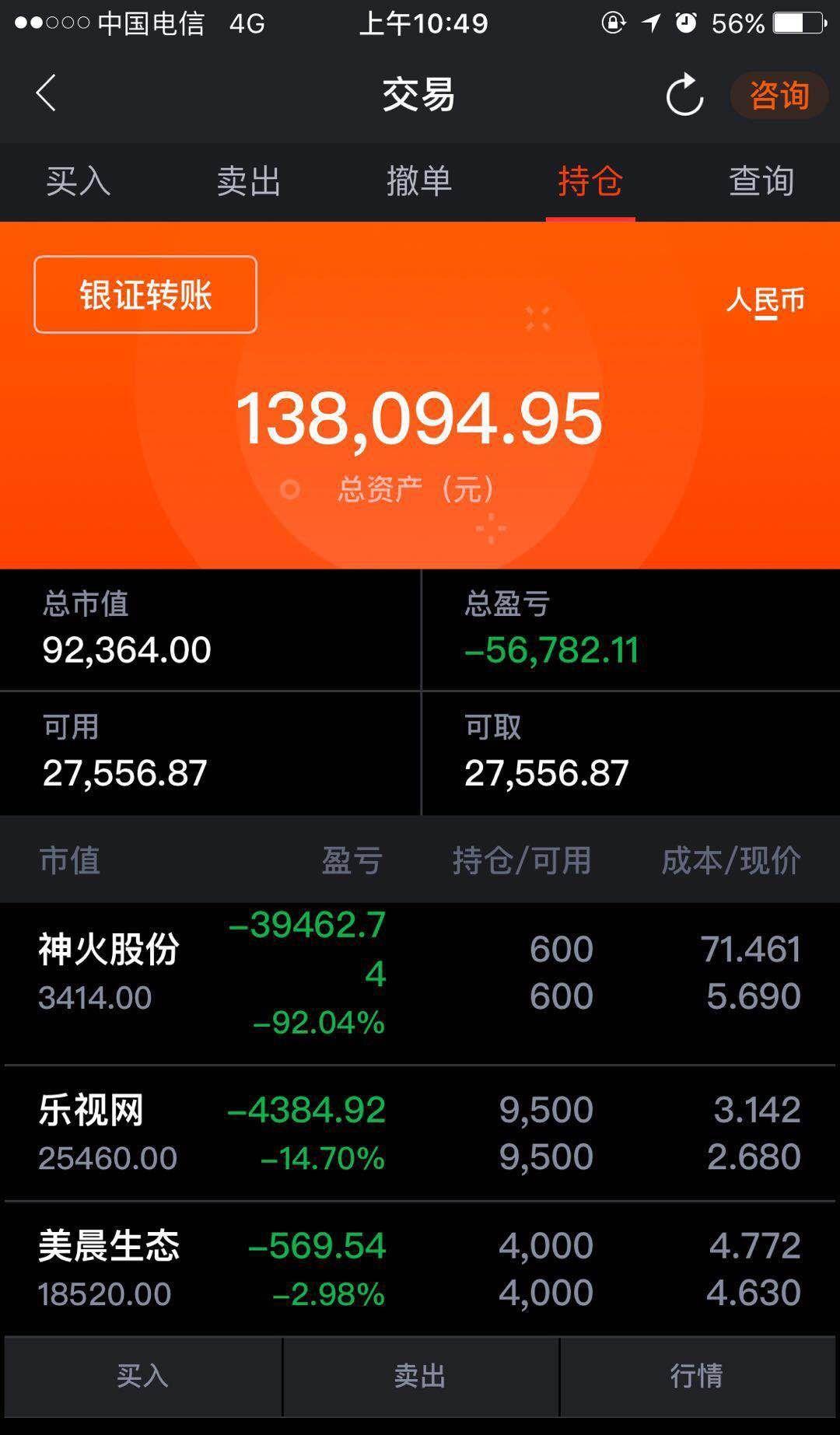Tap the orientation lock icon in status bar
The width and height of the screenshot is (840, 1435).
[x=612, y=23]
